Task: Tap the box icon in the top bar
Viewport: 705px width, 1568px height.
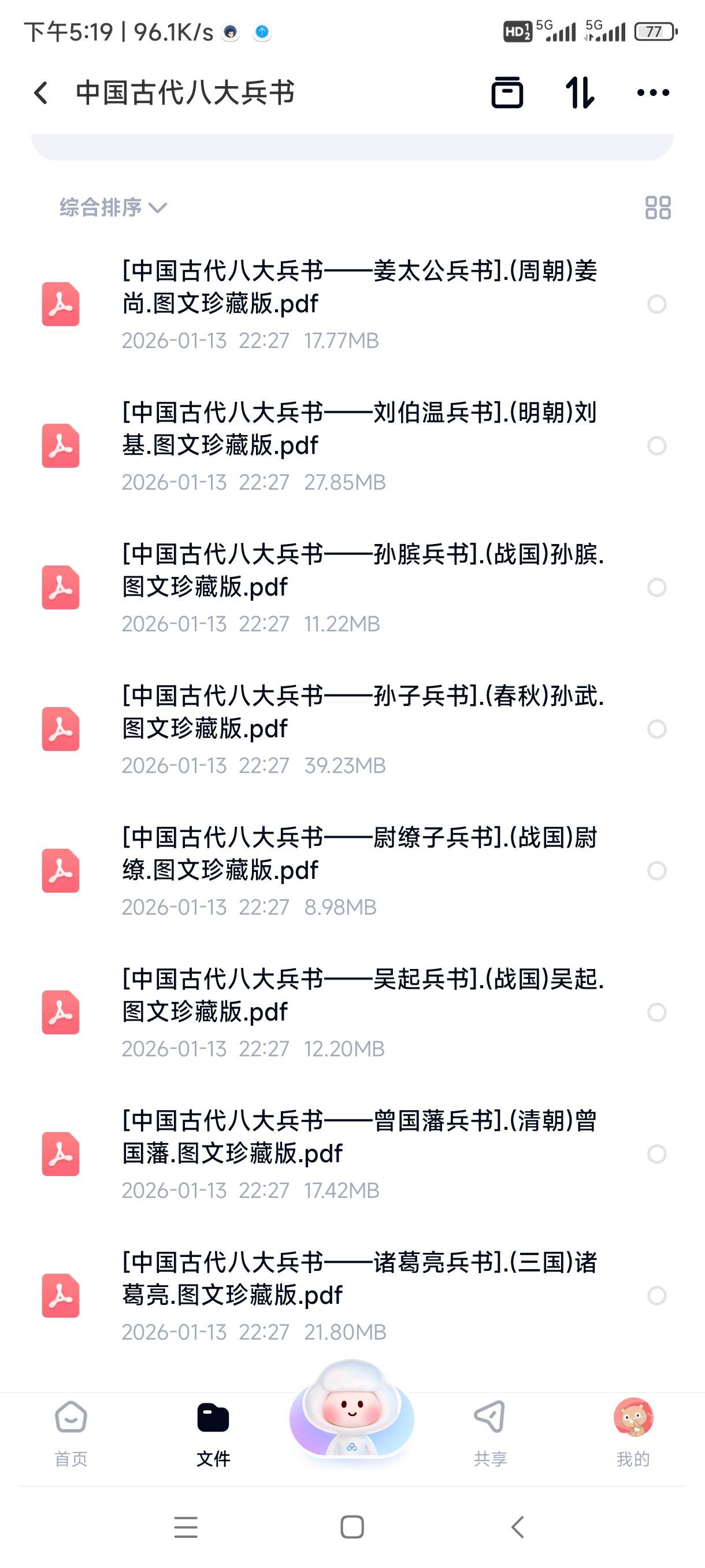Action: pos(507,93)
